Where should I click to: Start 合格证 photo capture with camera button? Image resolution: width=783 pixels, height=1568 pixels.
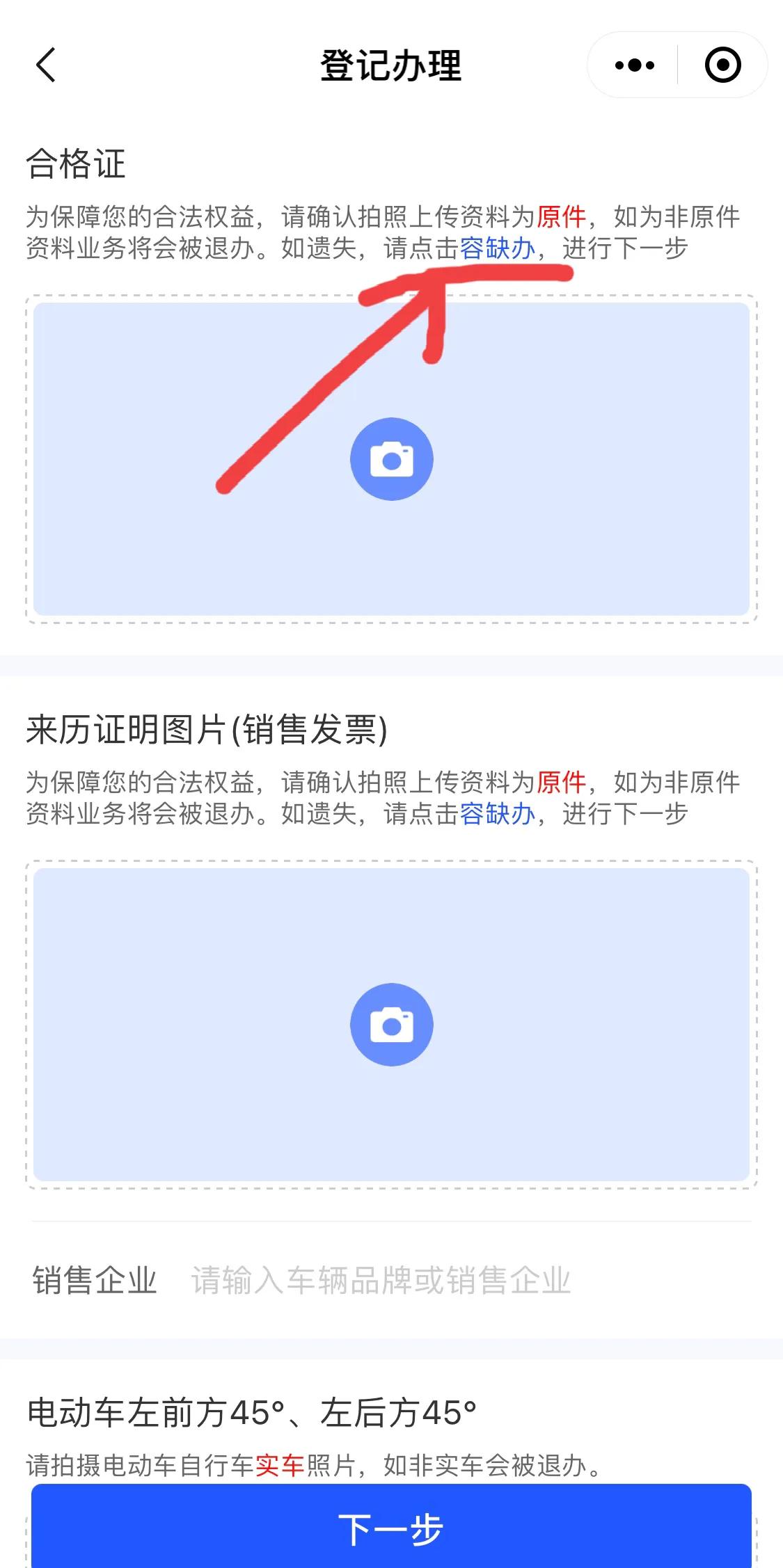click(x=392, y=458)
